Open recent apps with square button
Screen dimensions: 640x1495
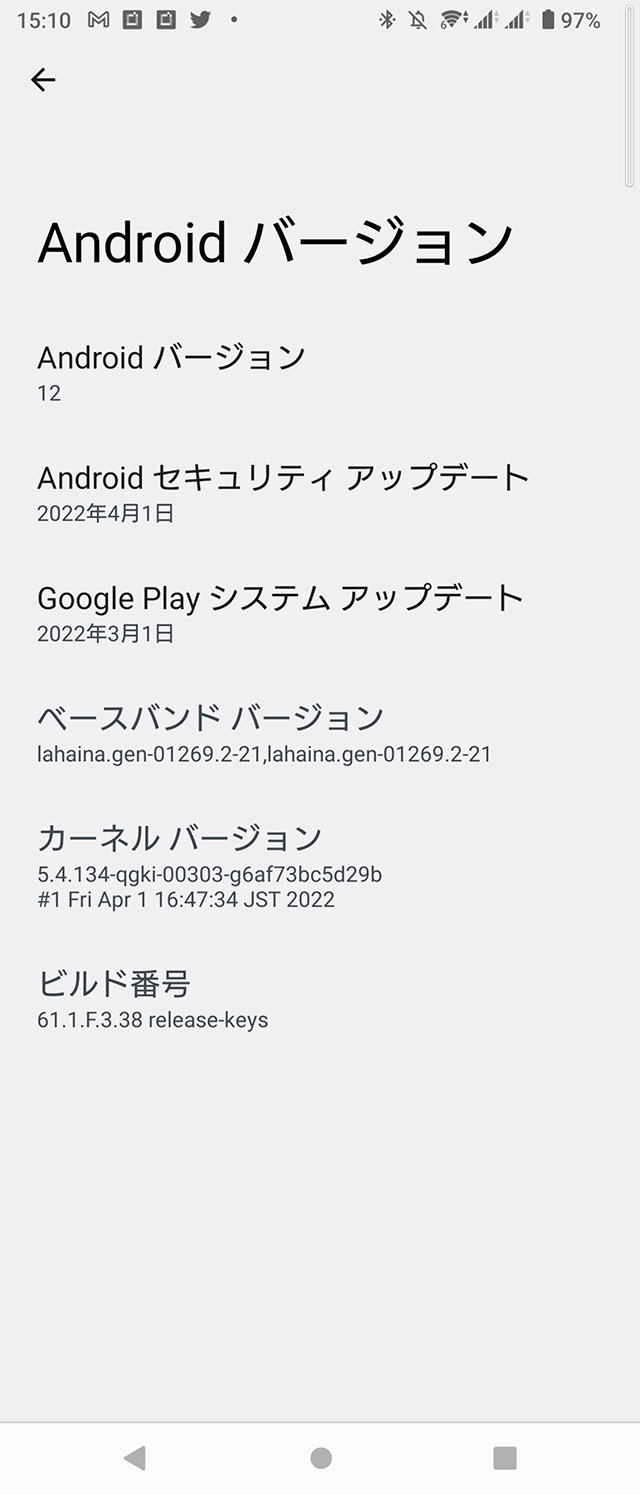pyautogui.click(x=505, y=1458)
